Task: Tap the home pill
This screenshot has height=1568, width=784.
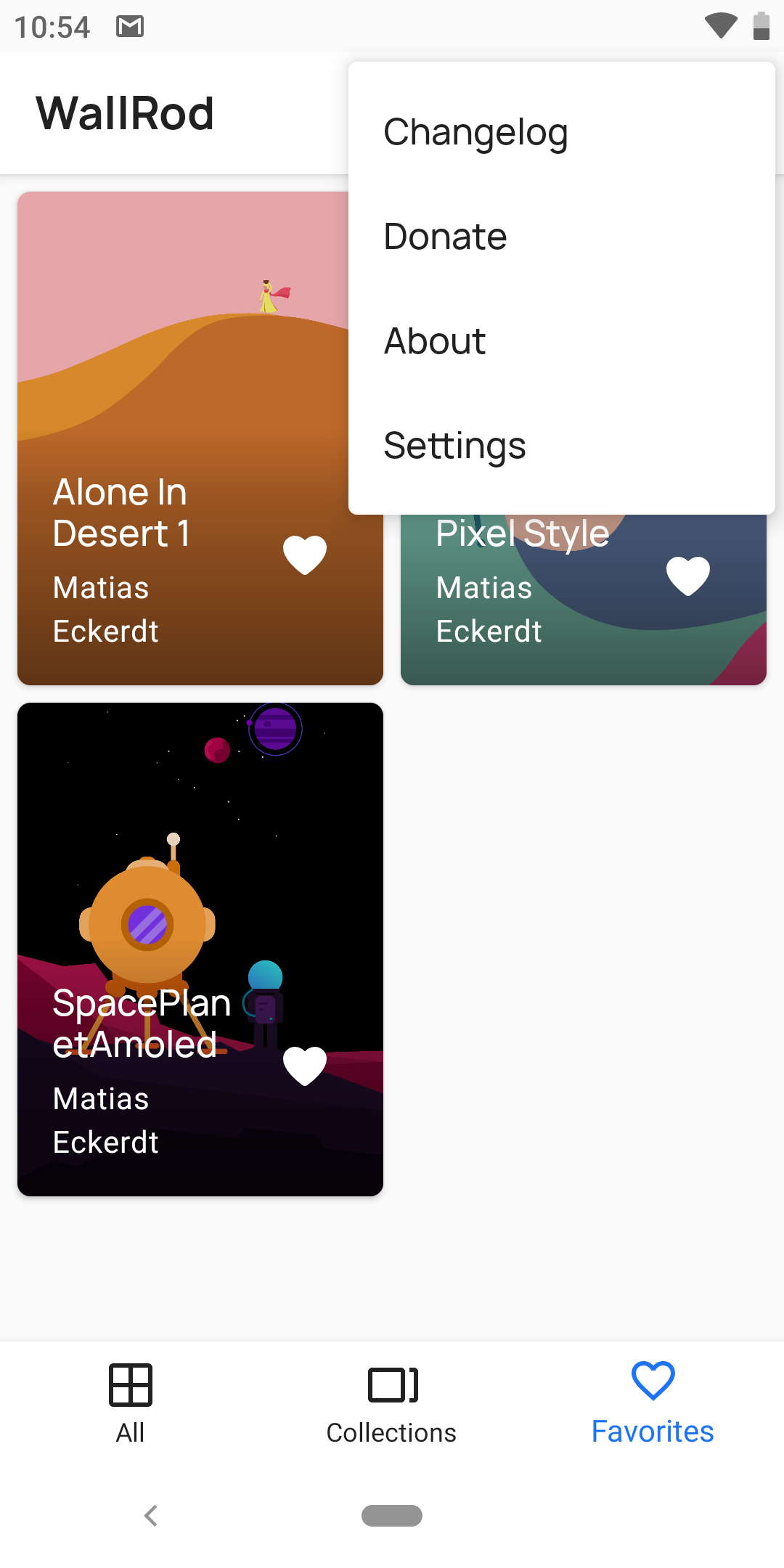Action: click(392, 1516)
